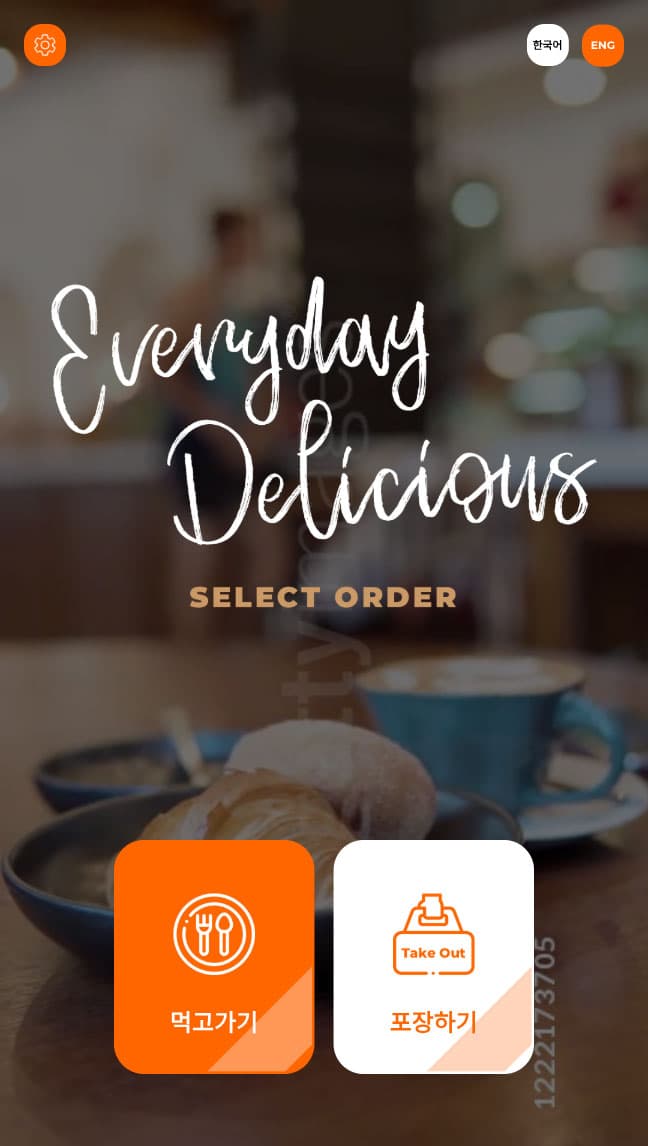648x1146 pixels.
Task: Choose 포장하기 take out order
Action: [433, 956]
